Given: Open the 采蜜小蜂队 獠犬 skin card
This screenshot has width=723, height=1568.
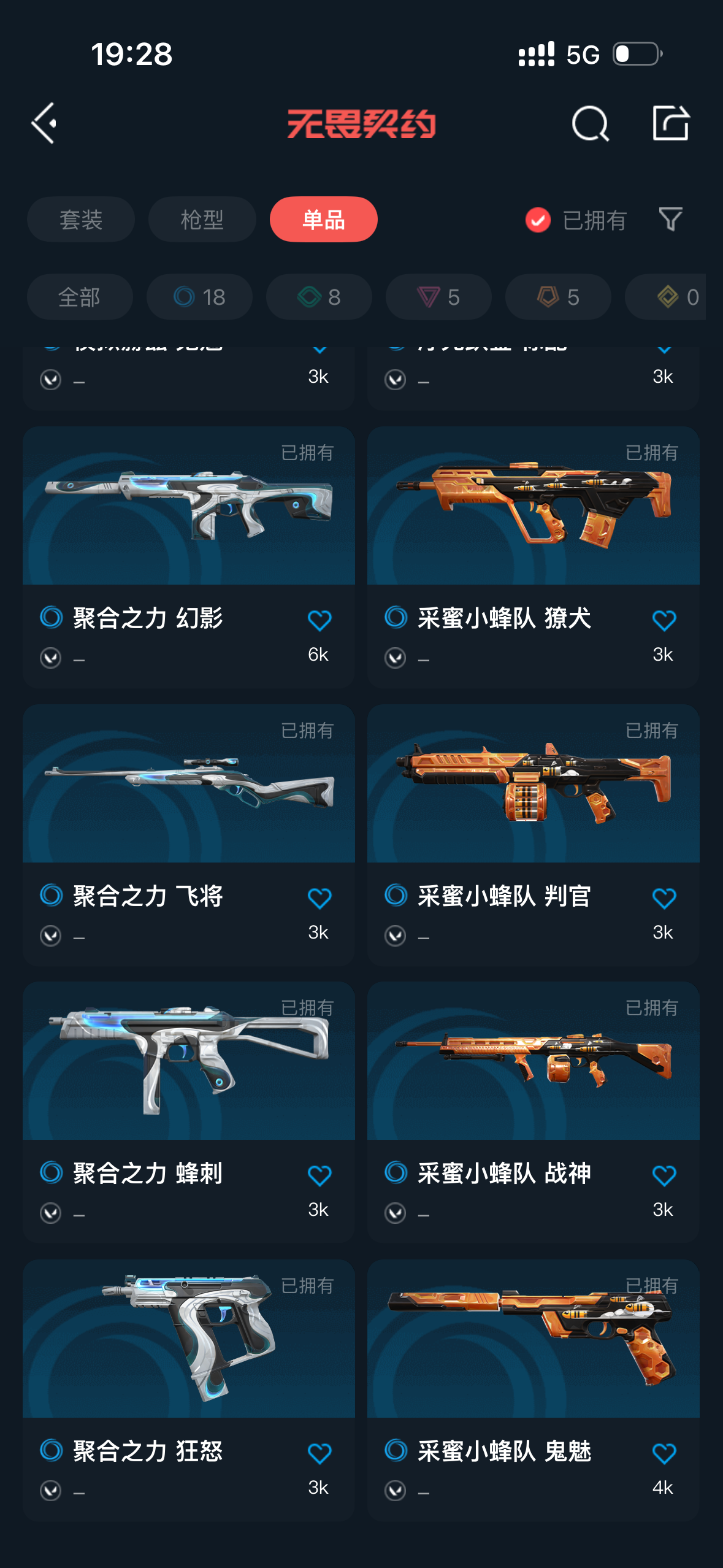Looking at the screenshot, I should coord(534,558).
